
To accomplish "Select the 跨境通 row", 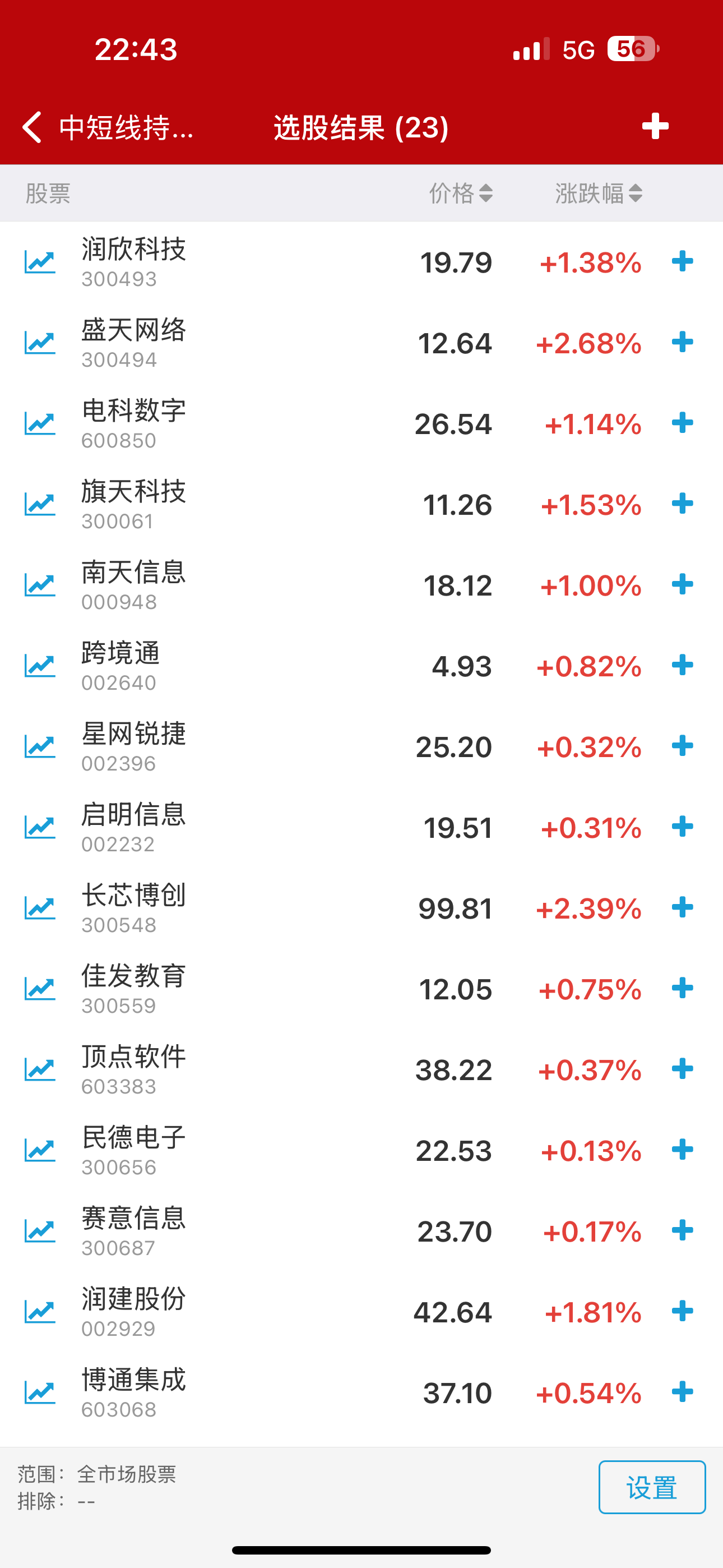I will coord(243,666).
